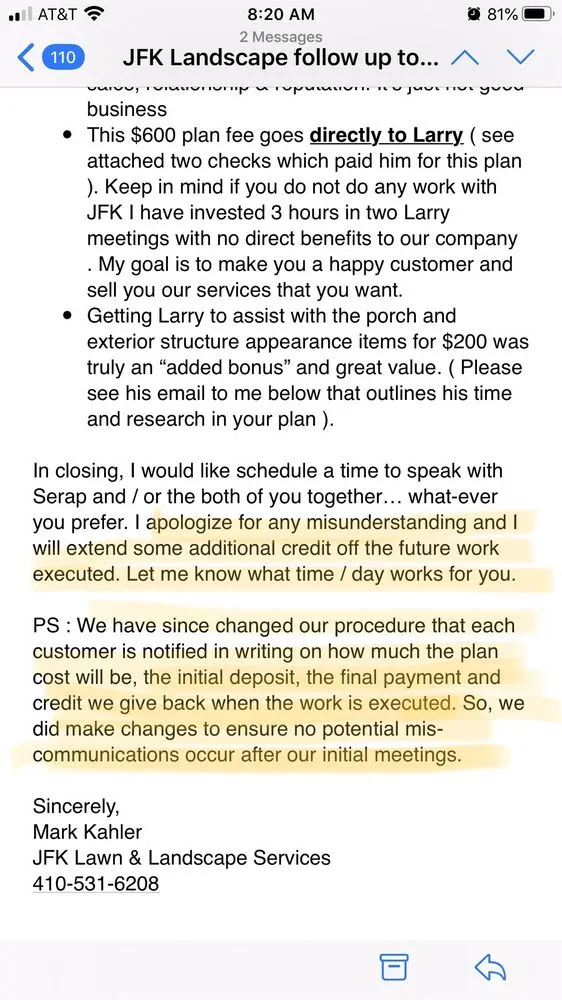Call phone number 410-531-6208
Image resolution: width=562 pixels, height=1000 pixels.
point(96,884)
